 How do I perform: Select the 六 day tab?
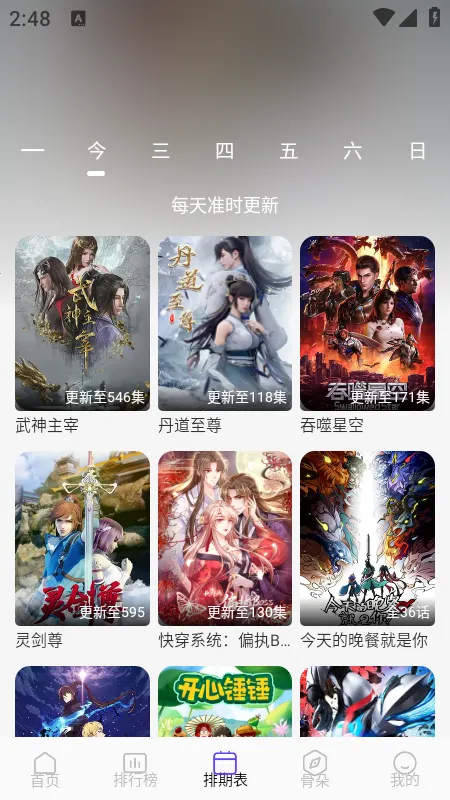click(353, 151)
